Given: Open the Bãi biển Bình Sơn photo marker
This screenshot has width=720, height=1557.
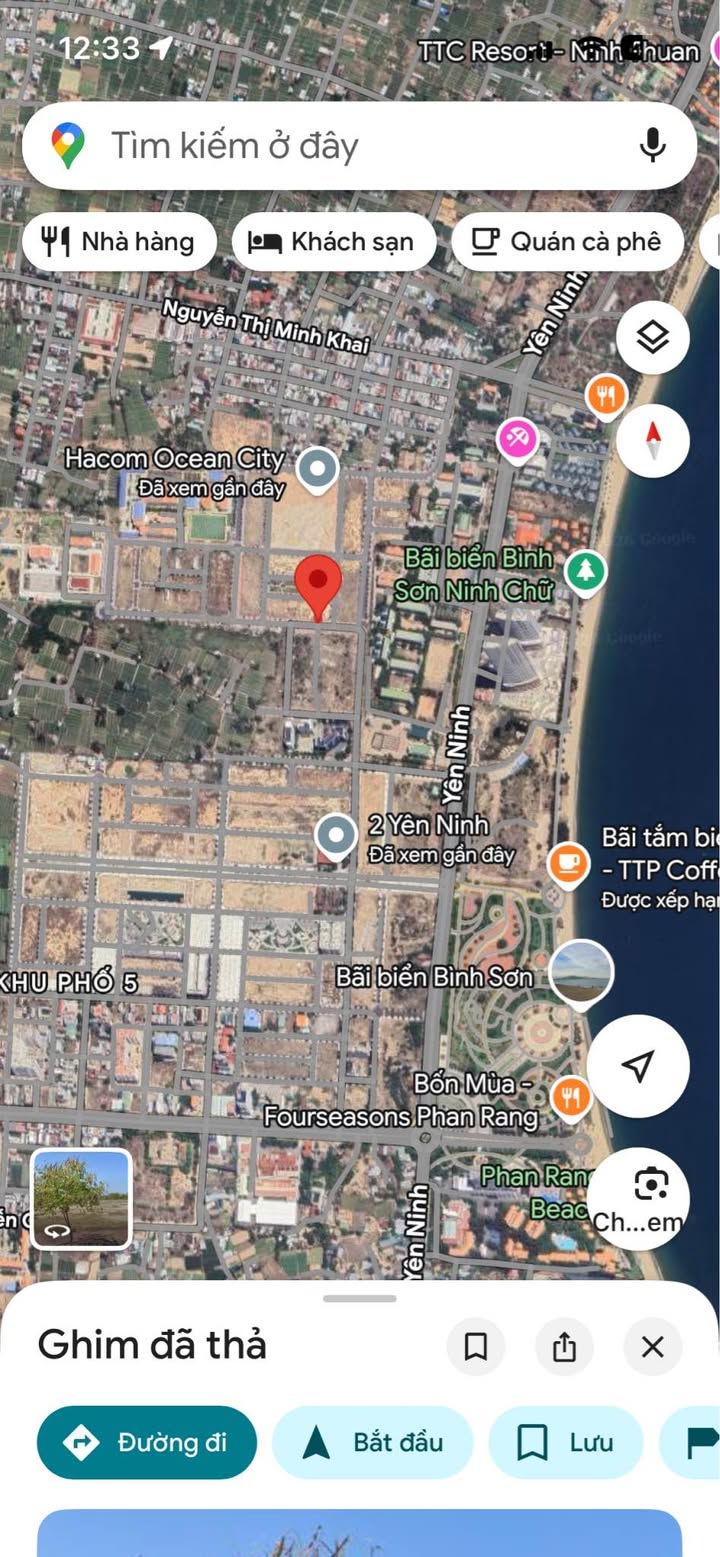Looking at the screenshot, I should click(x=581, y=973).
